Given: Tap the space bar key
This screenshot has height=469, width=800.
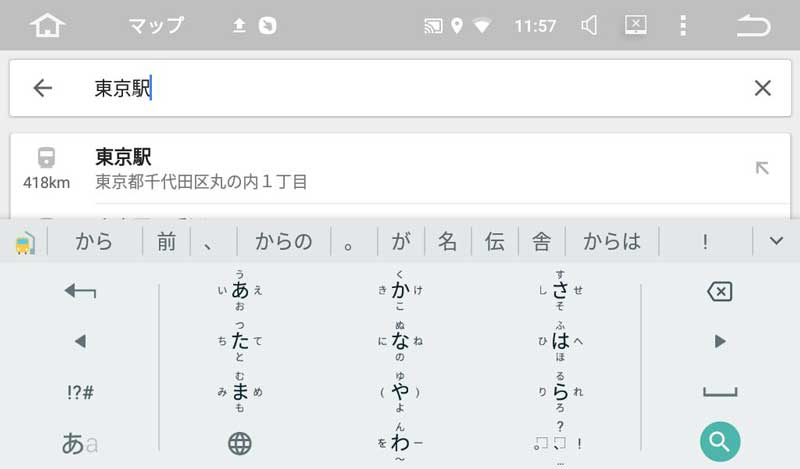Looking at the screenshot, I should click(719, 392).
